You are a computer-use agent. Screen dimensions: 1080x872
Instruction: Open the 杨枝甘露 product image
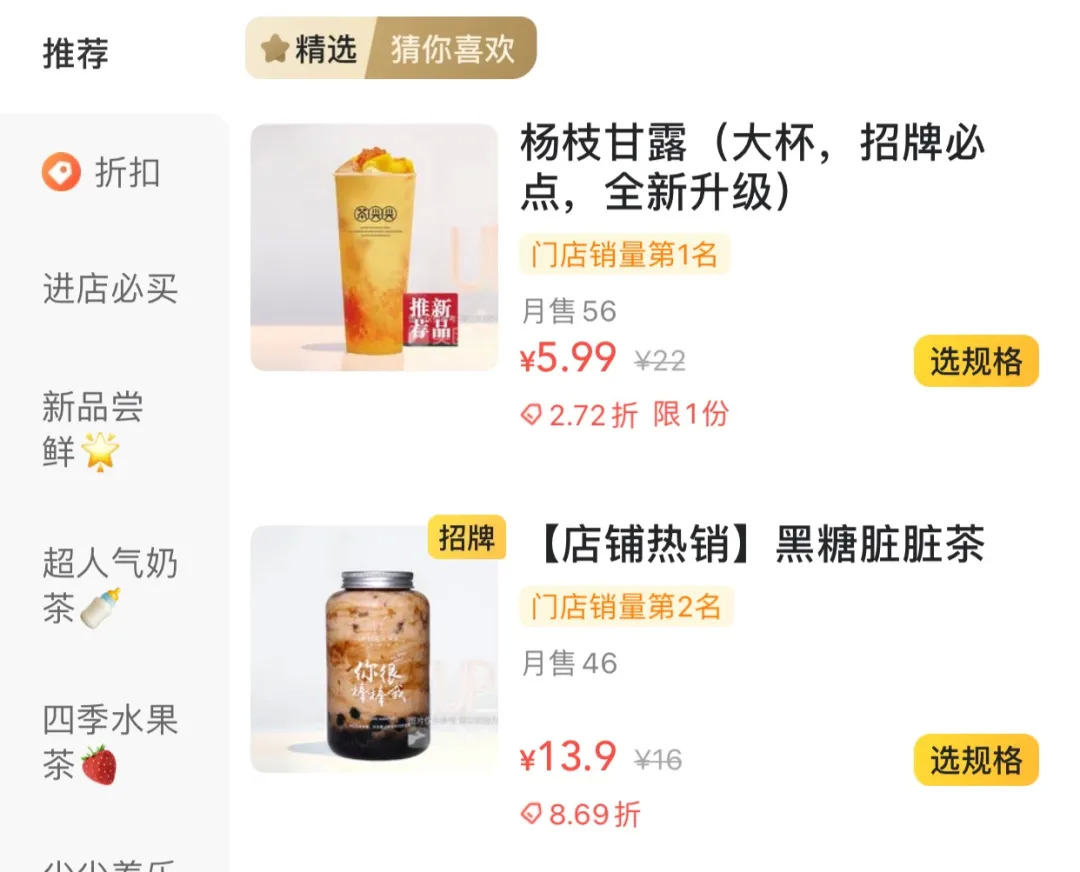[374, 247]
